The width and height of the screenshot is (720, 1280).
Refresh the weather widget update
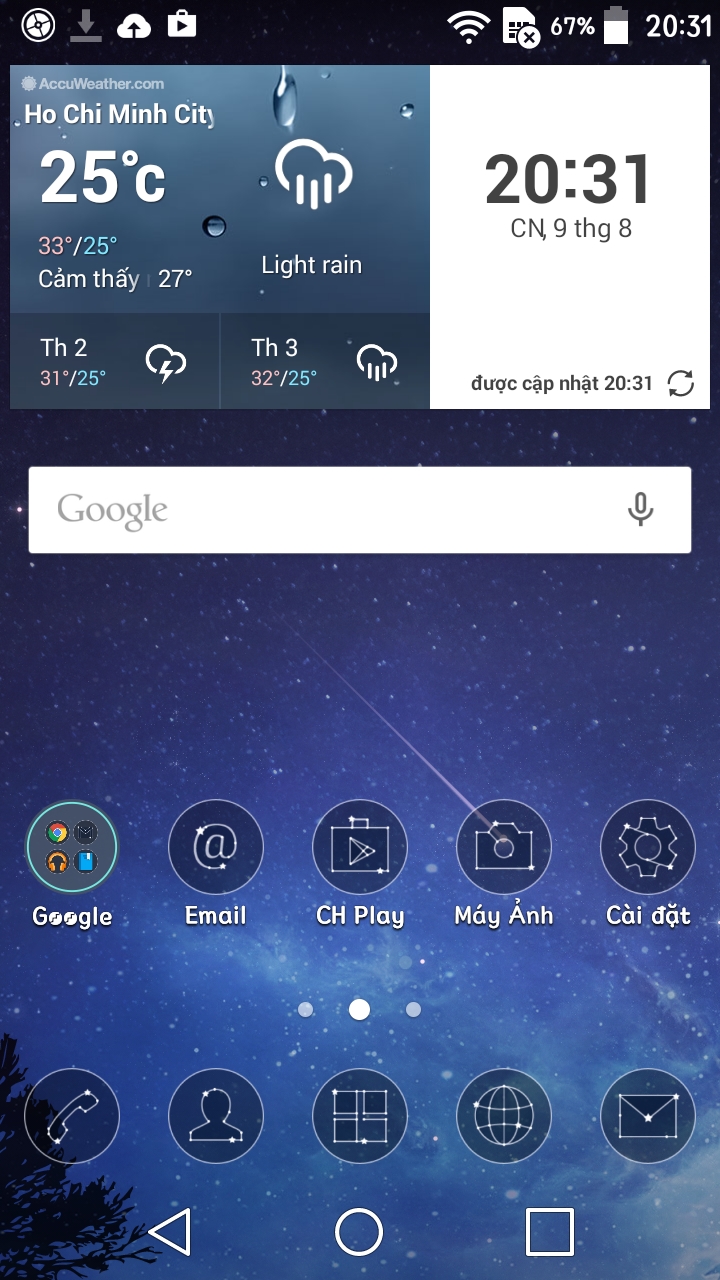tap(681, 383)
